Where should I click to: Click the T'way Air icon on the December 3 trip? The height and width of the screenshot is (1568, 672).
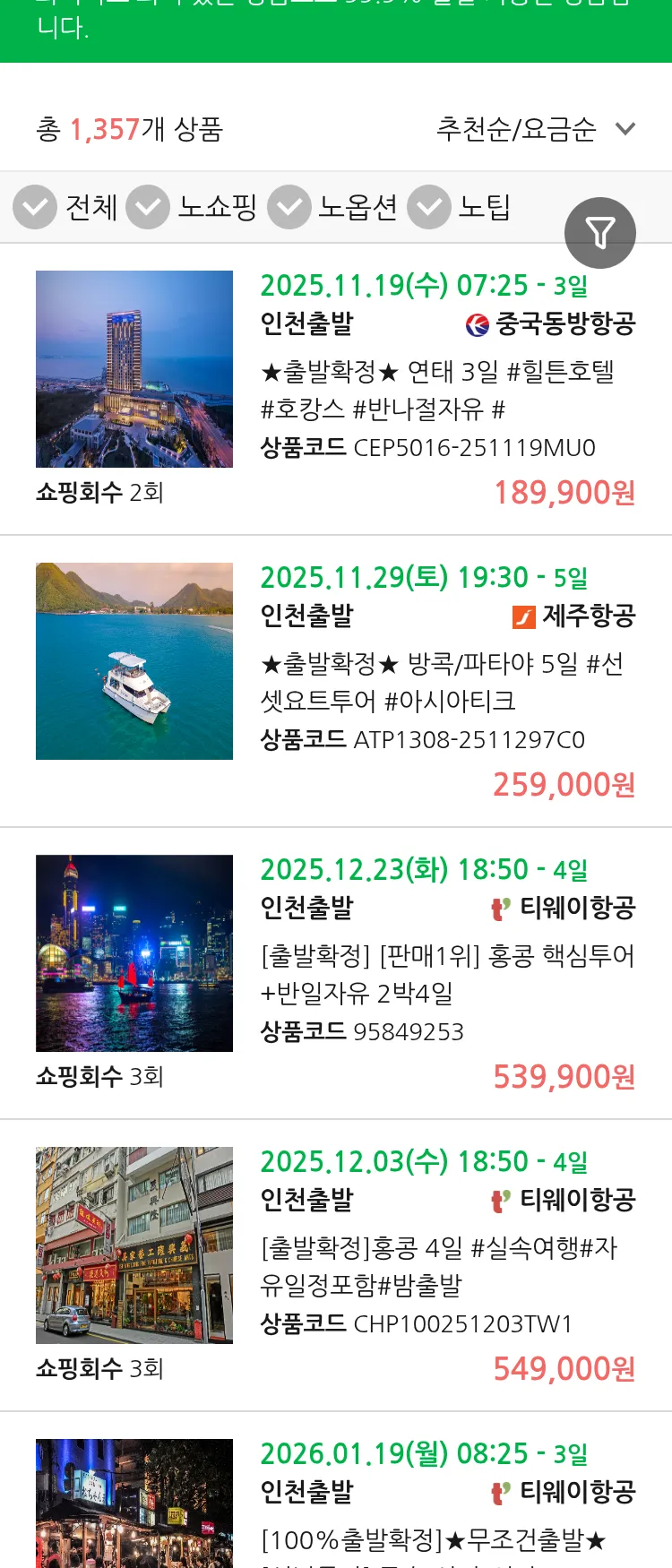[499, 1200]
